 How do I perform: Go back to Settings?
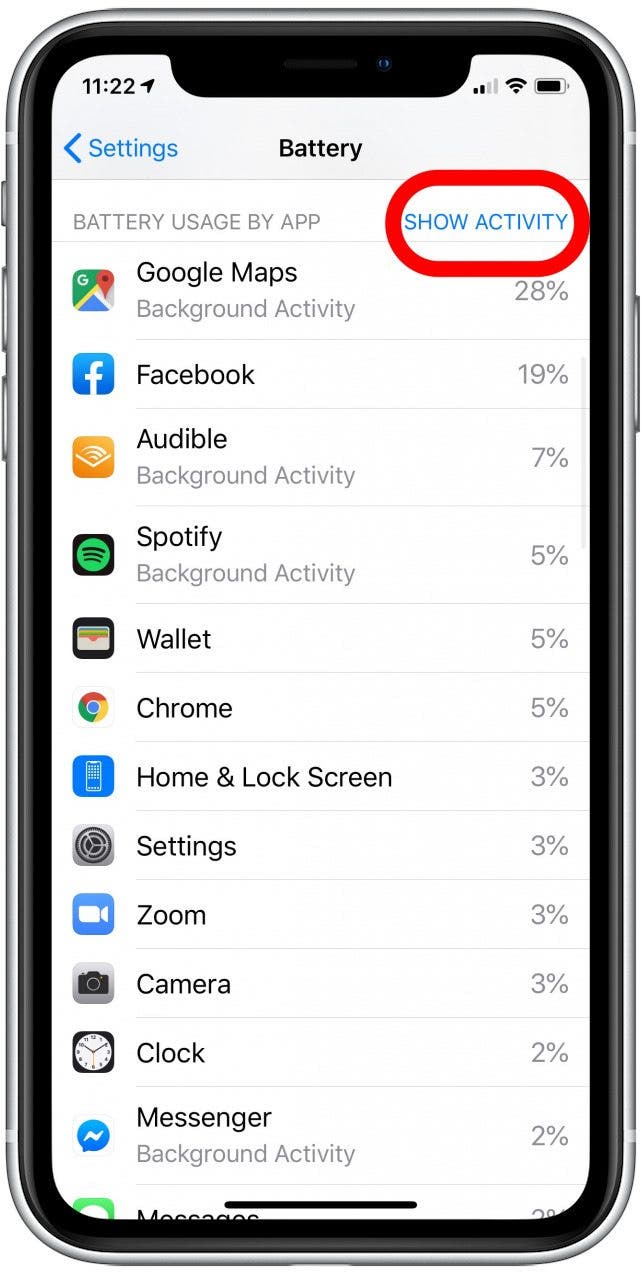click(x=120, y=149)
